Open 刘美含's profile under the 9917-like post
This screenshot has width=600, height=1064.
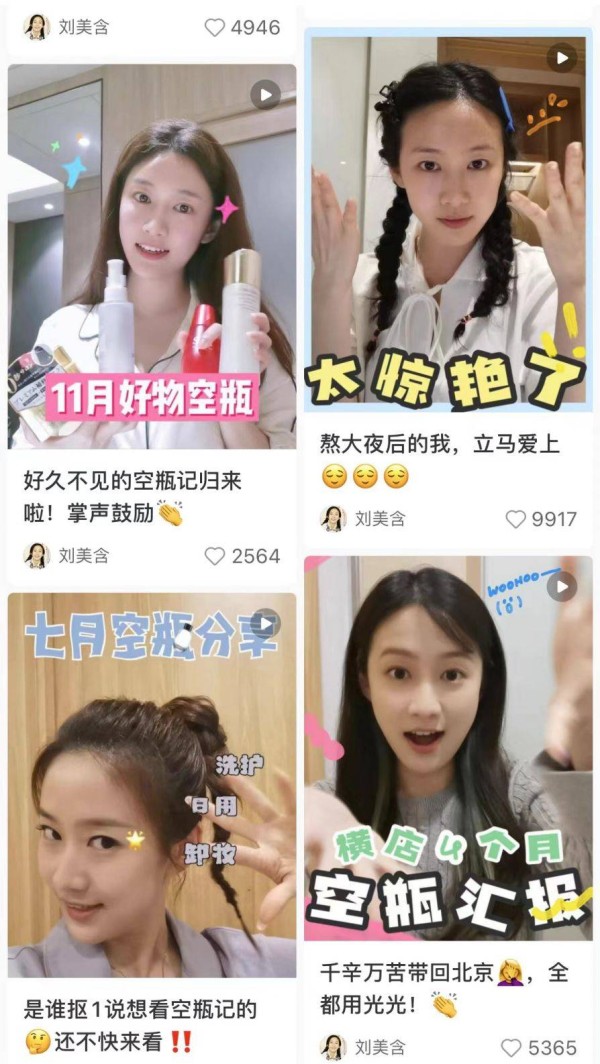click(x=365, y=519)
